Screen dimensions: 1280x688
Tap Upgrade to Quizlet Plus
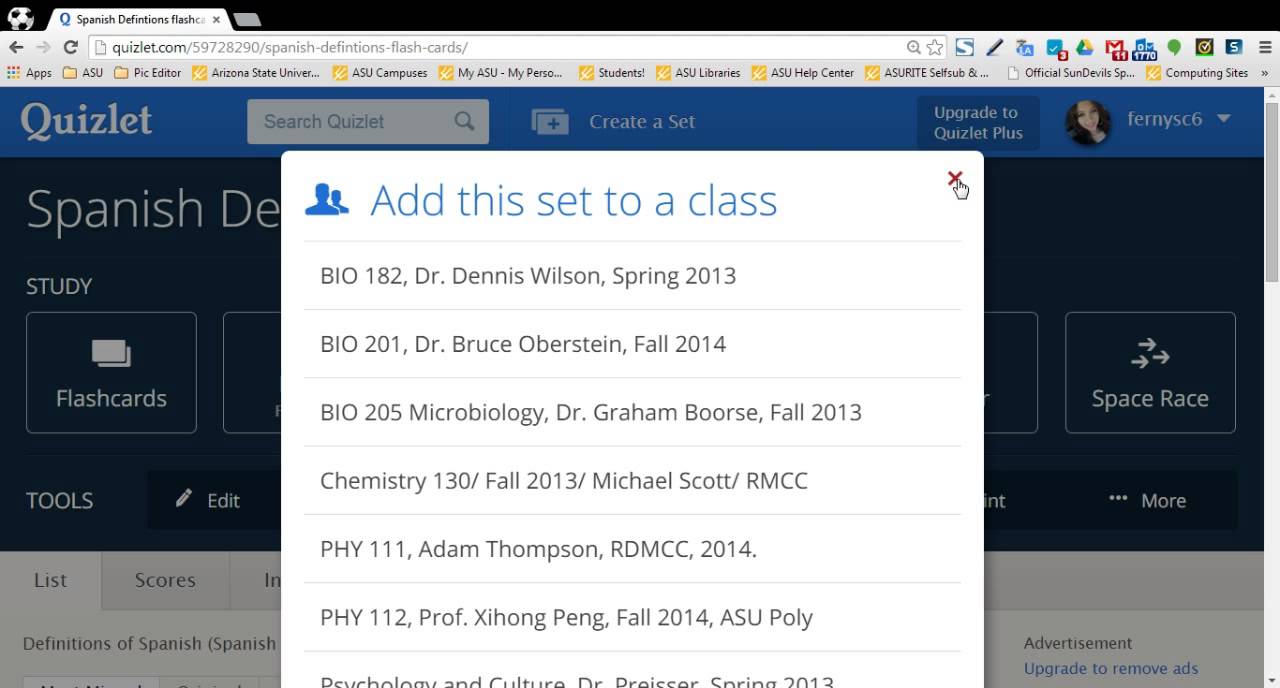[x=978, y=122]
